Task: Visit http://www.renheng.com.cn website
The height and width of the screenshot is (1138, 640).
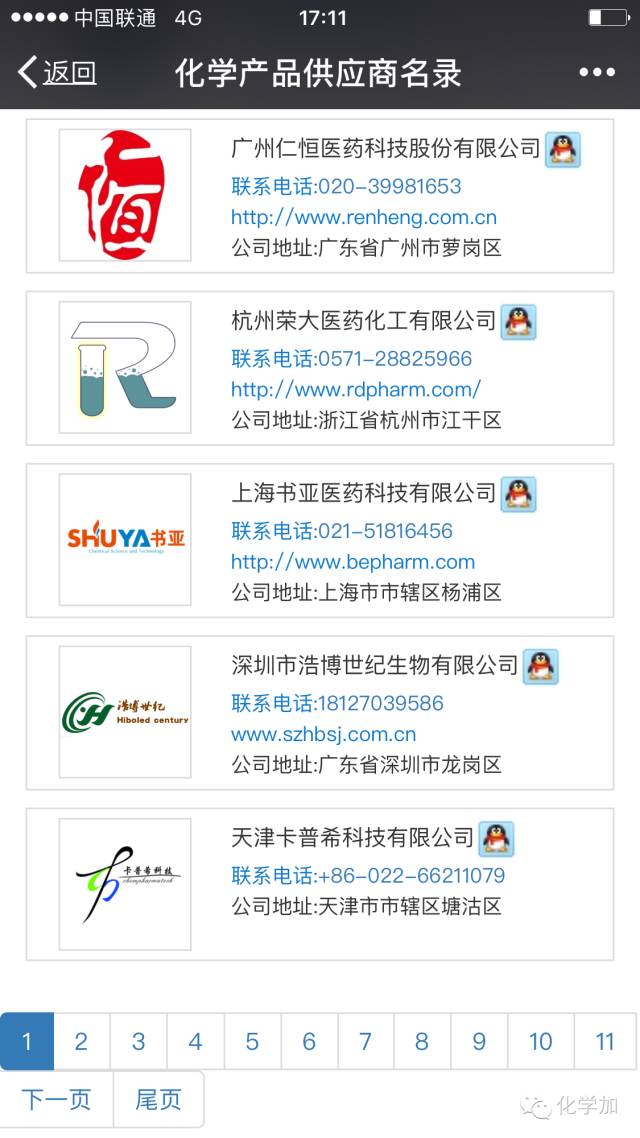Action: coord(363,217)
